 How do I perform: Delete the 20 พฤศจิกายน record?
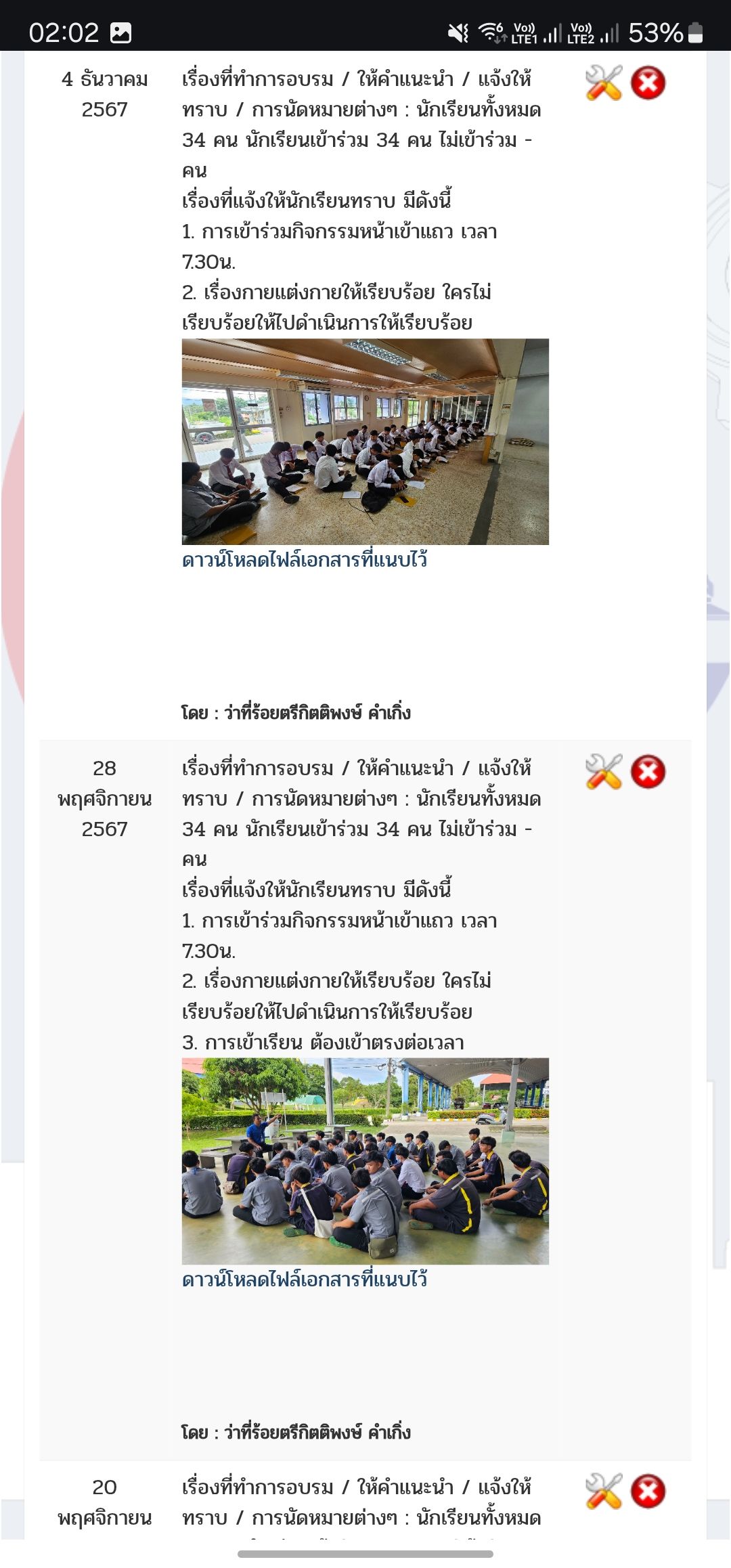[x=648, y=1491]
